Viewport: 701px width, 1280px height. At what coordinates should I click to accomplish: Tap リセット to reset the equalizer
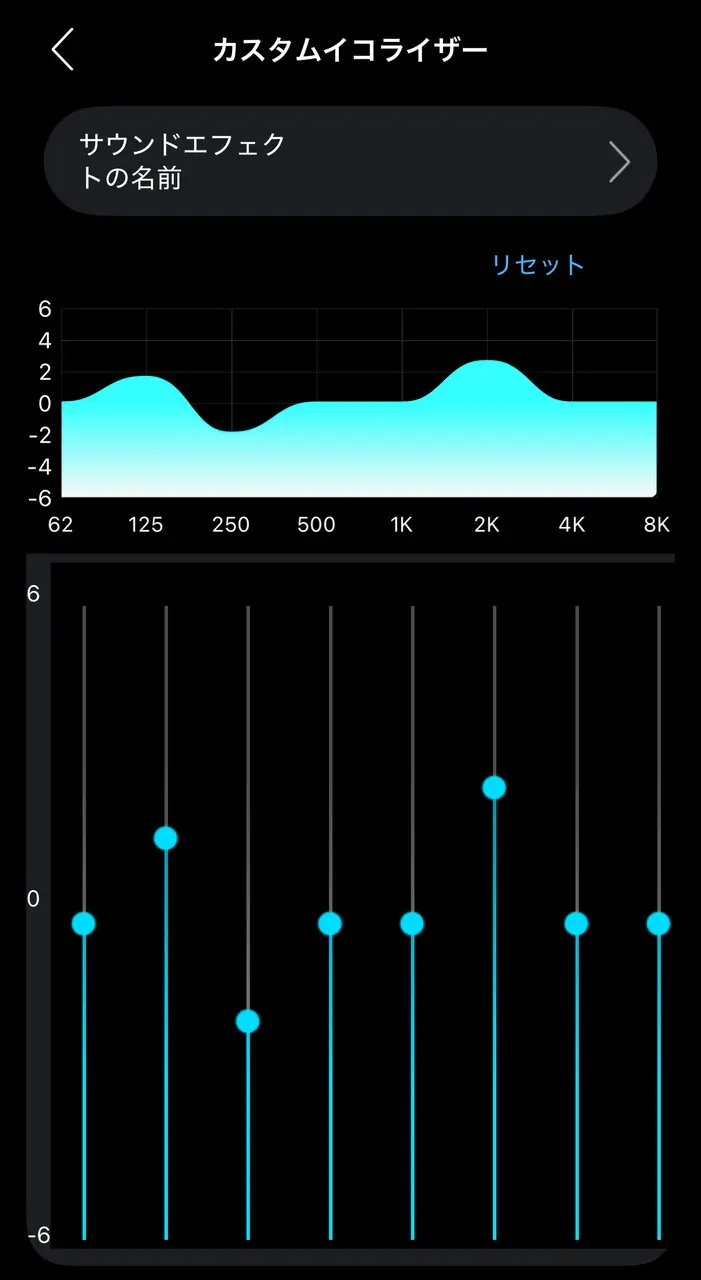tap(537, 265)
